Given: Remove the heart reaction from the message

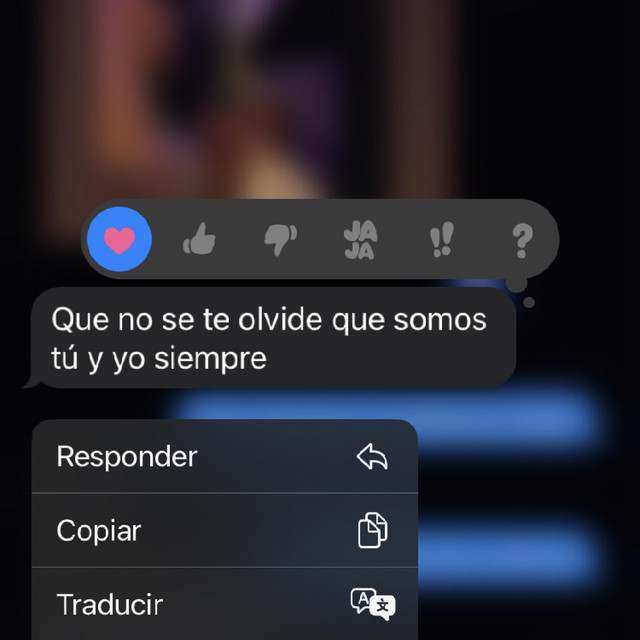Looking at the screenshot, I should pos(119,240).
